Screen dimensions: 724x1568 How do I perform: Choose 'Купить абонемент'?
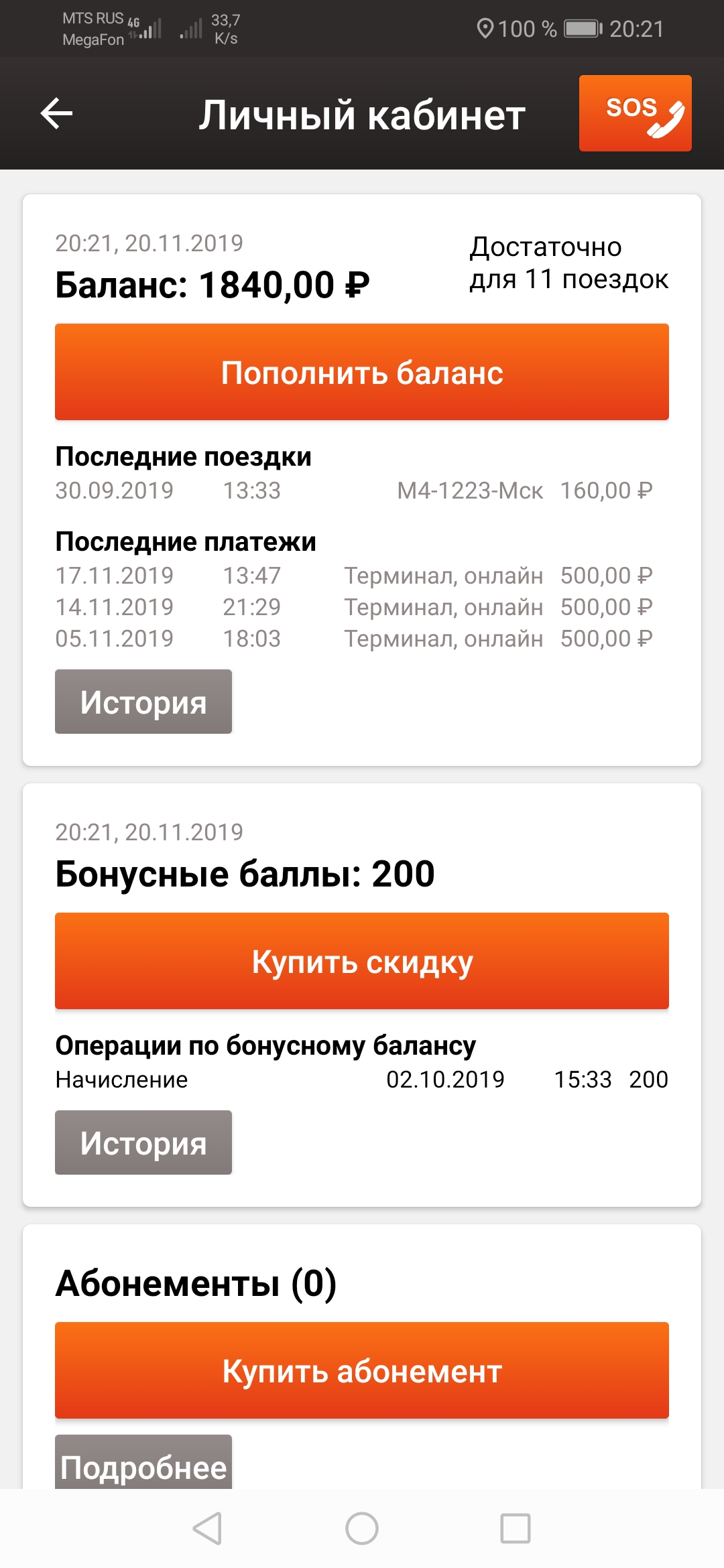point(362,1370)
